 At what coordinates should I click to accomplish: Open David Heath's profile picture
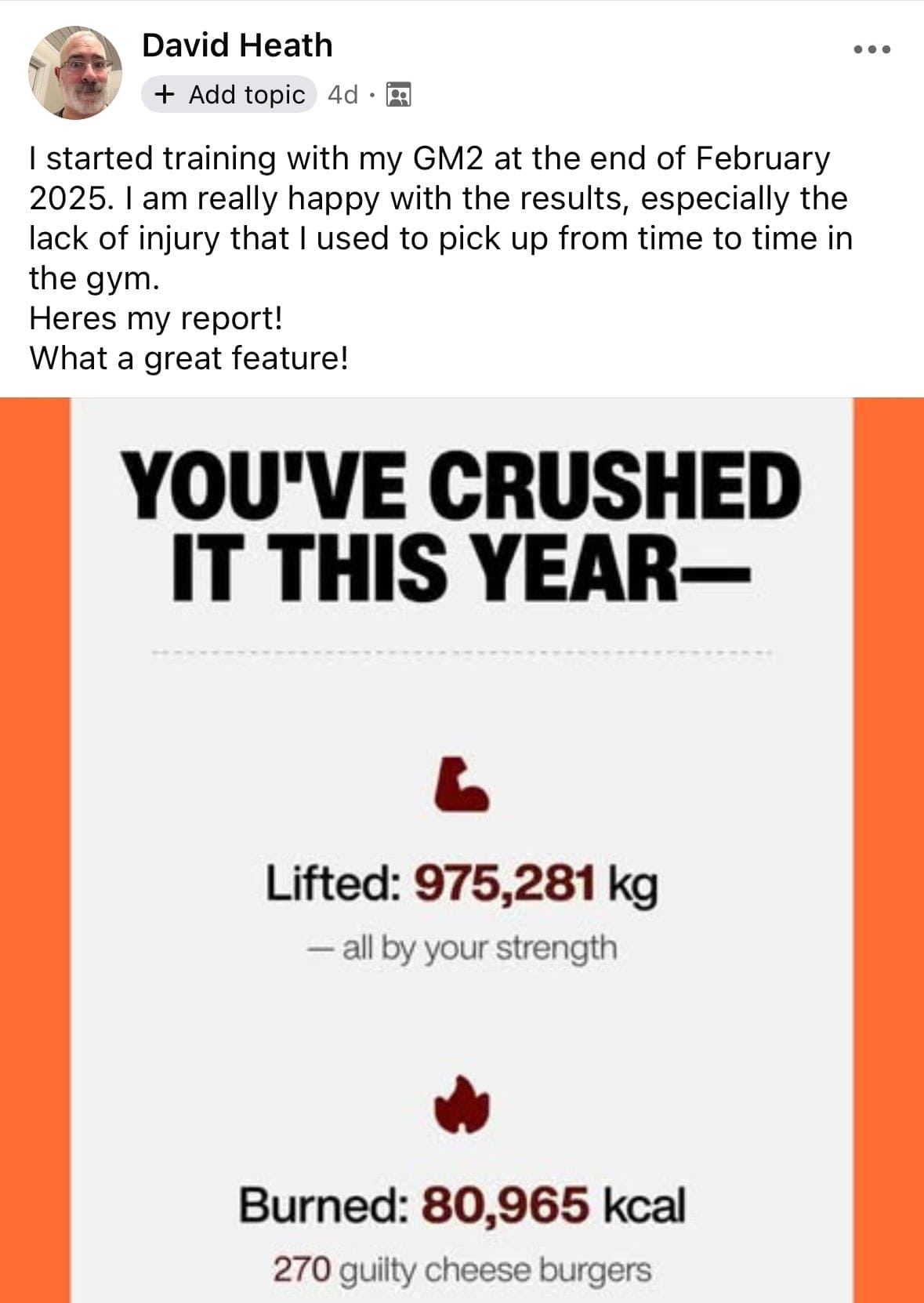[x=75, y=72]
